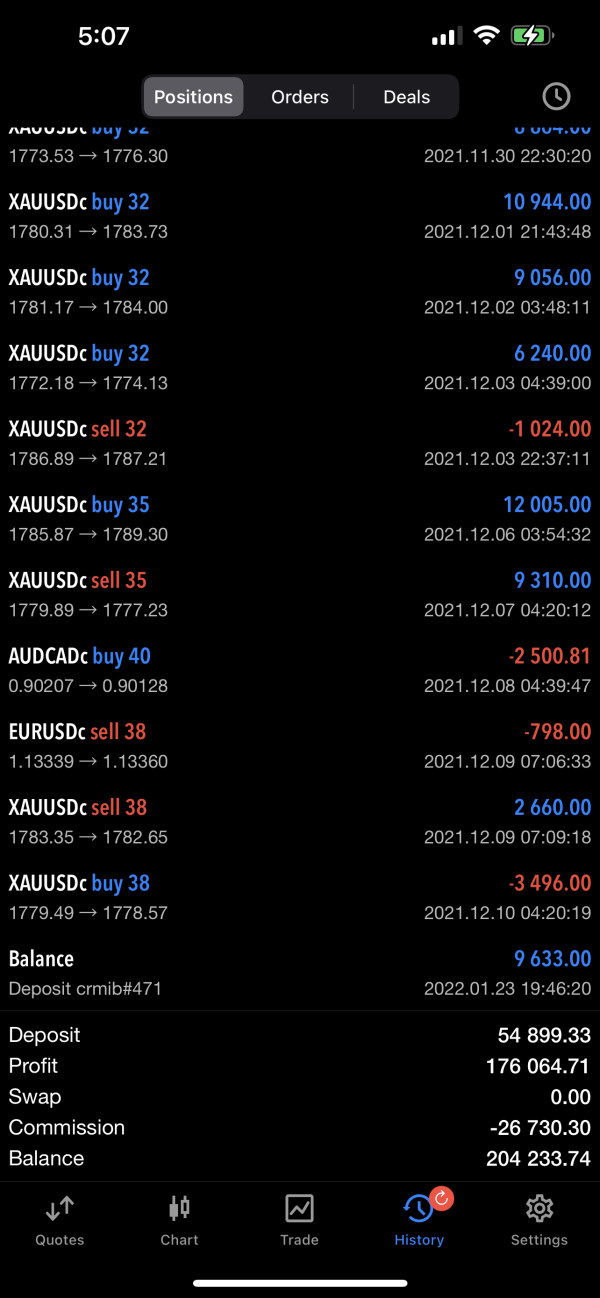Select the Positions segment
This screenshot has height=1298, width=600.
tap(193, 97)
